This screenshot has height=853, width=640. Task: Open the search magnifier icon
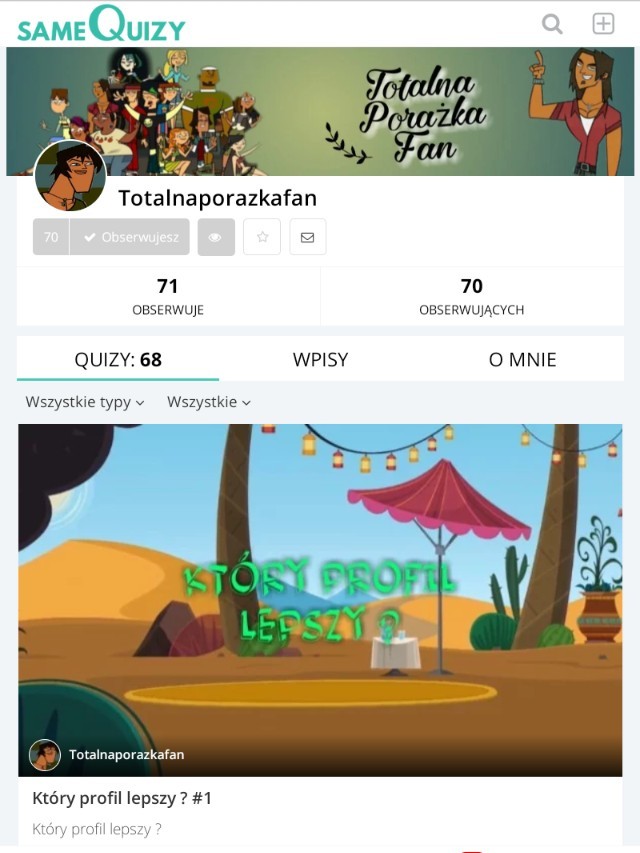click(552, 24)
